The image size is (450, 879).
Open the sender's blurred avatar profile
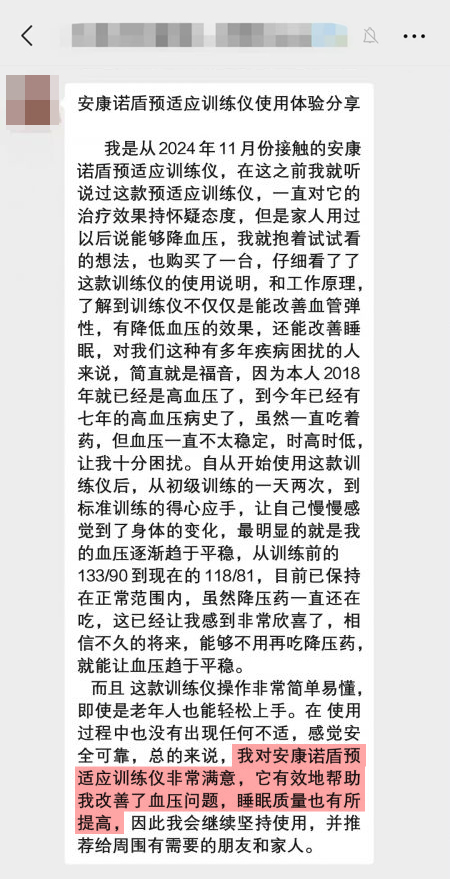pyautogui.click(x=32, y=100)
